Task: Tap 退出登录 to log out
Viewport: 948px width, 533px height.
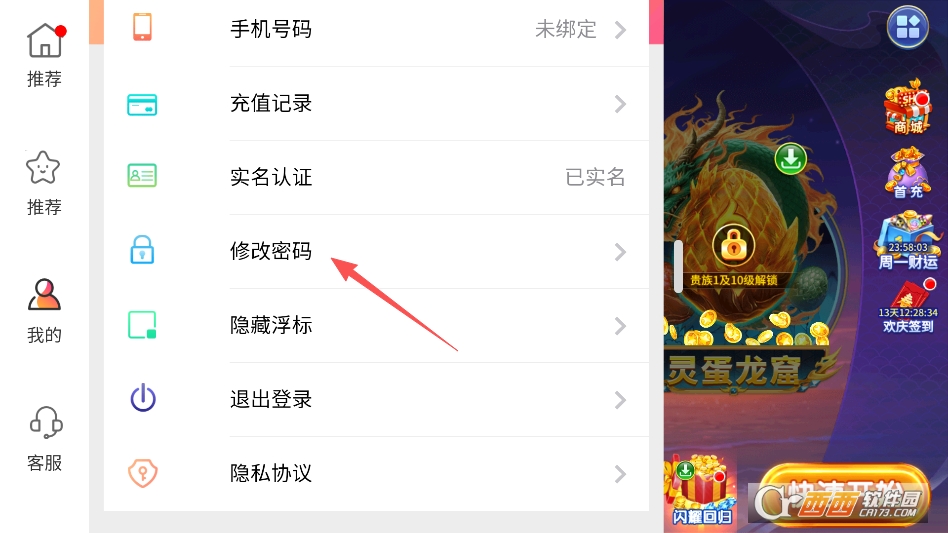Action: click(x=376, y=399)
